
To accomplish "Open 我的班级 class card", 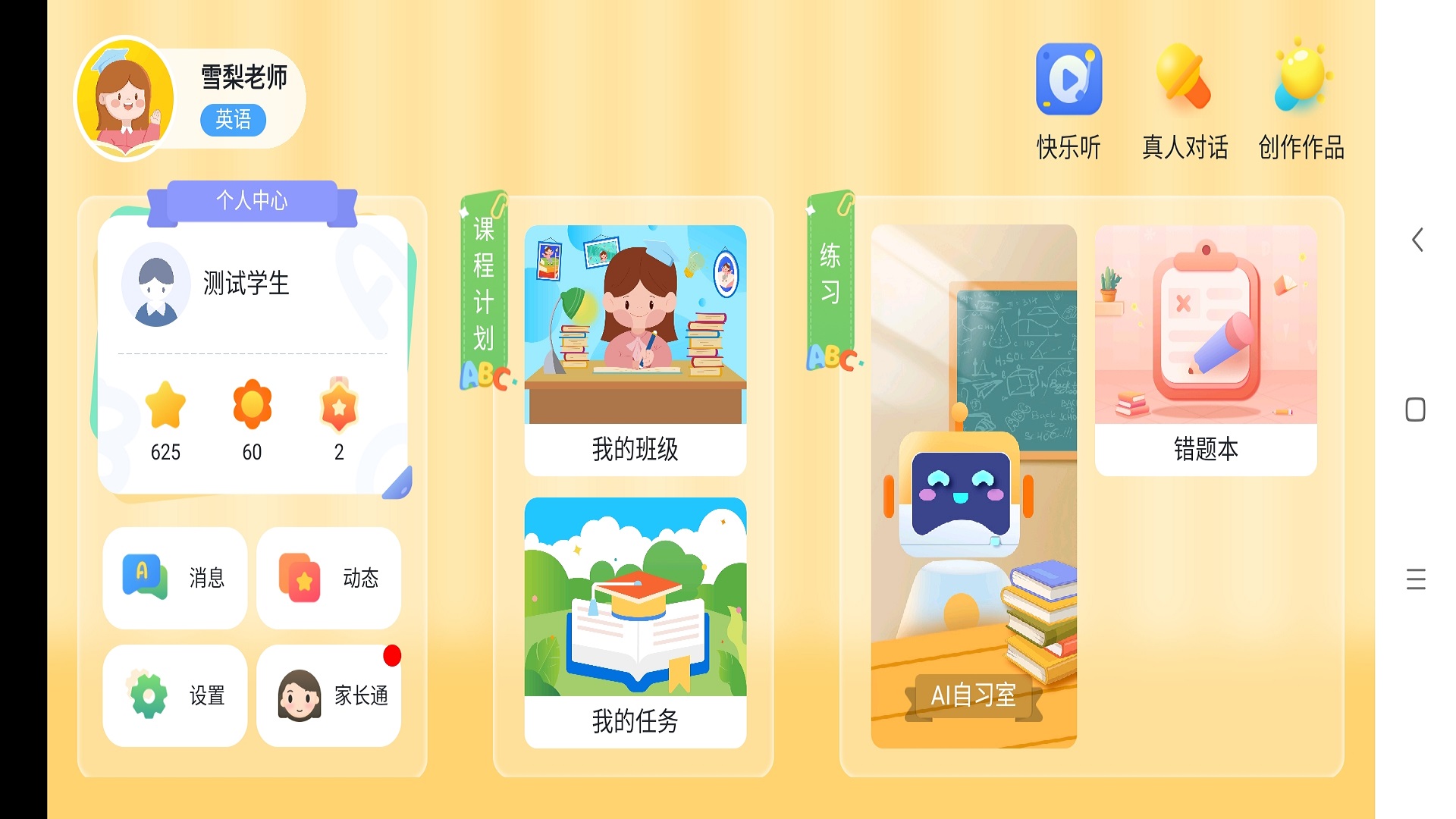I will (x=635, y=350).
